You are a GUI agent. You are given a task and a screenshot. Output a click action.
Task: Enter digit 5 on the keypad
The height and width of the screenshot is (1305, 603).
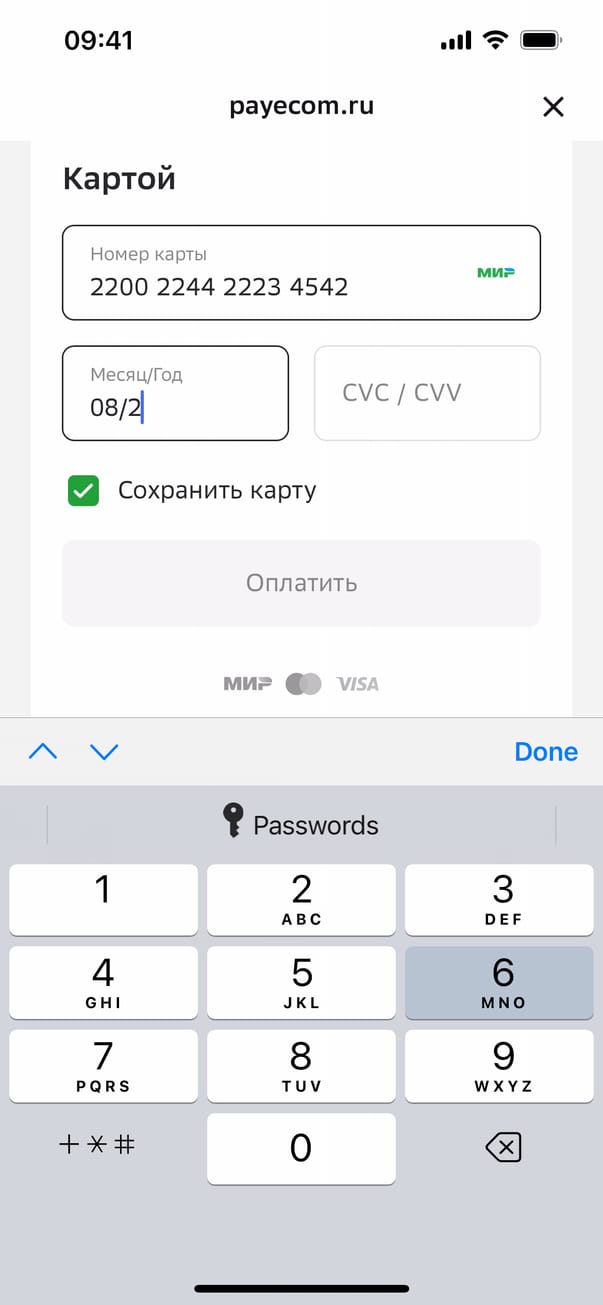coord(301,983)
